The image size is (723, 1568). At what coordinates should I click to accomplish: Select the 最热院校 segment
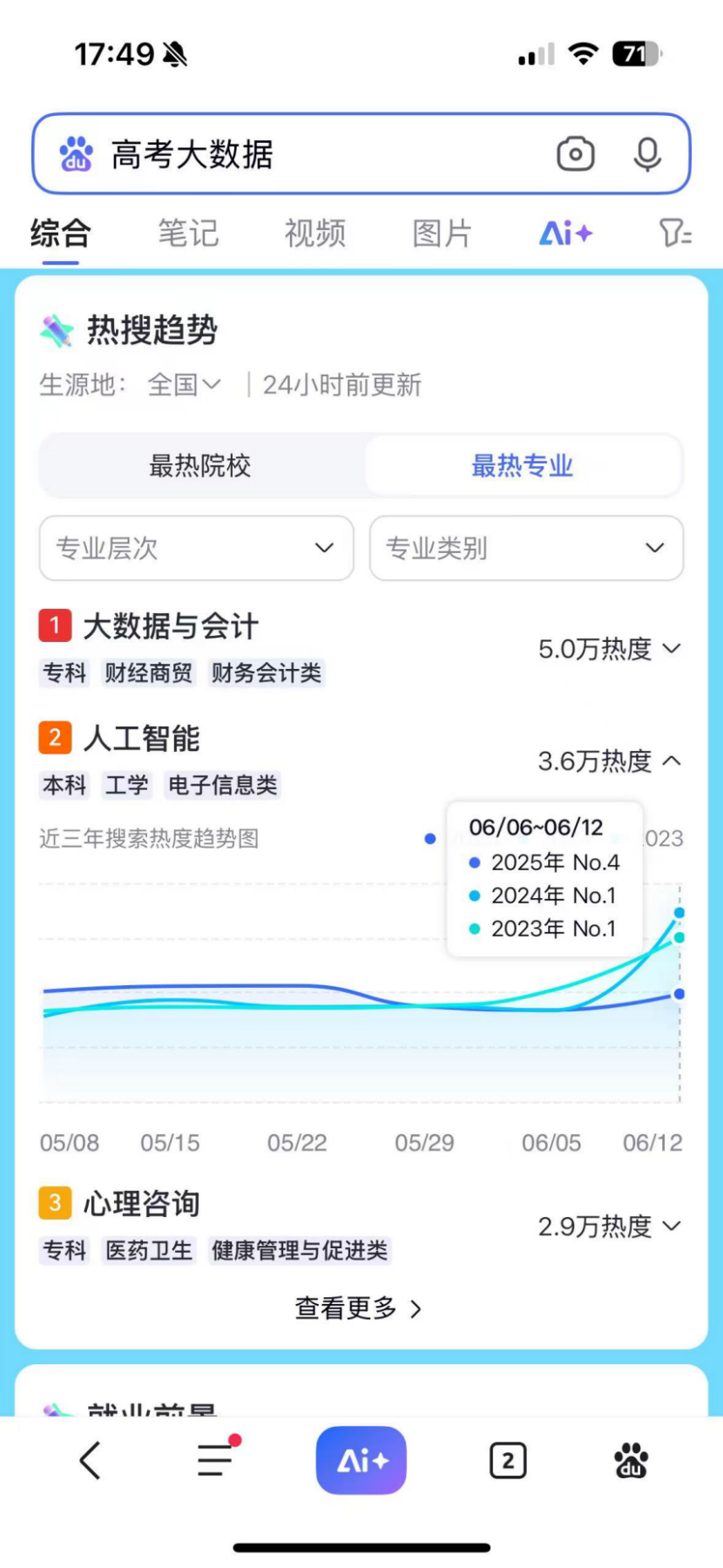pos(200,466)
